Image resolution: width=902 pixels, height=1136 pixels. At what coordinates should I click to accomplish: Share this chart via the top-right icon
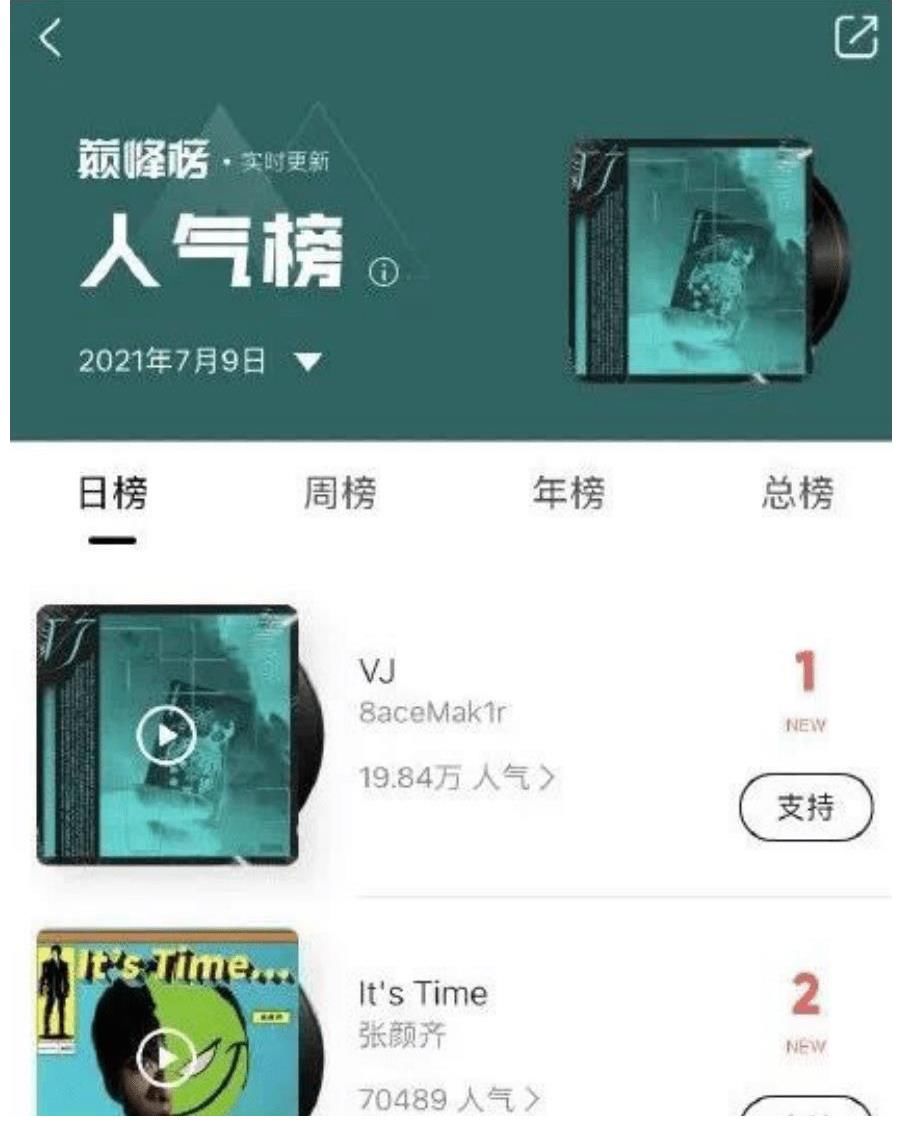click(x=856, y=37)
